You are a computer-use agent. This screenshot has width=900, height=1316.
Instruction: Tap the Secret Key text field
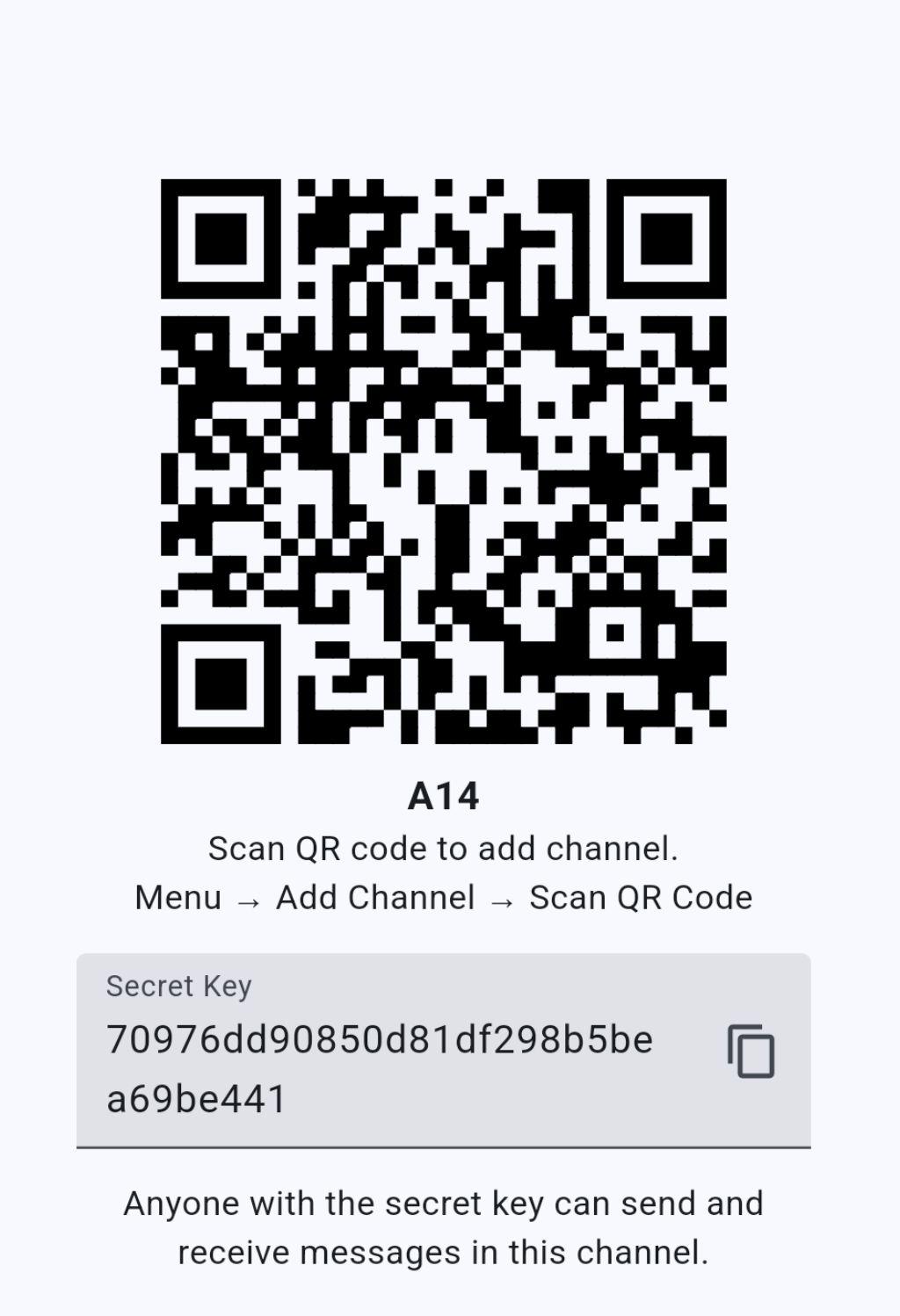380,1067
